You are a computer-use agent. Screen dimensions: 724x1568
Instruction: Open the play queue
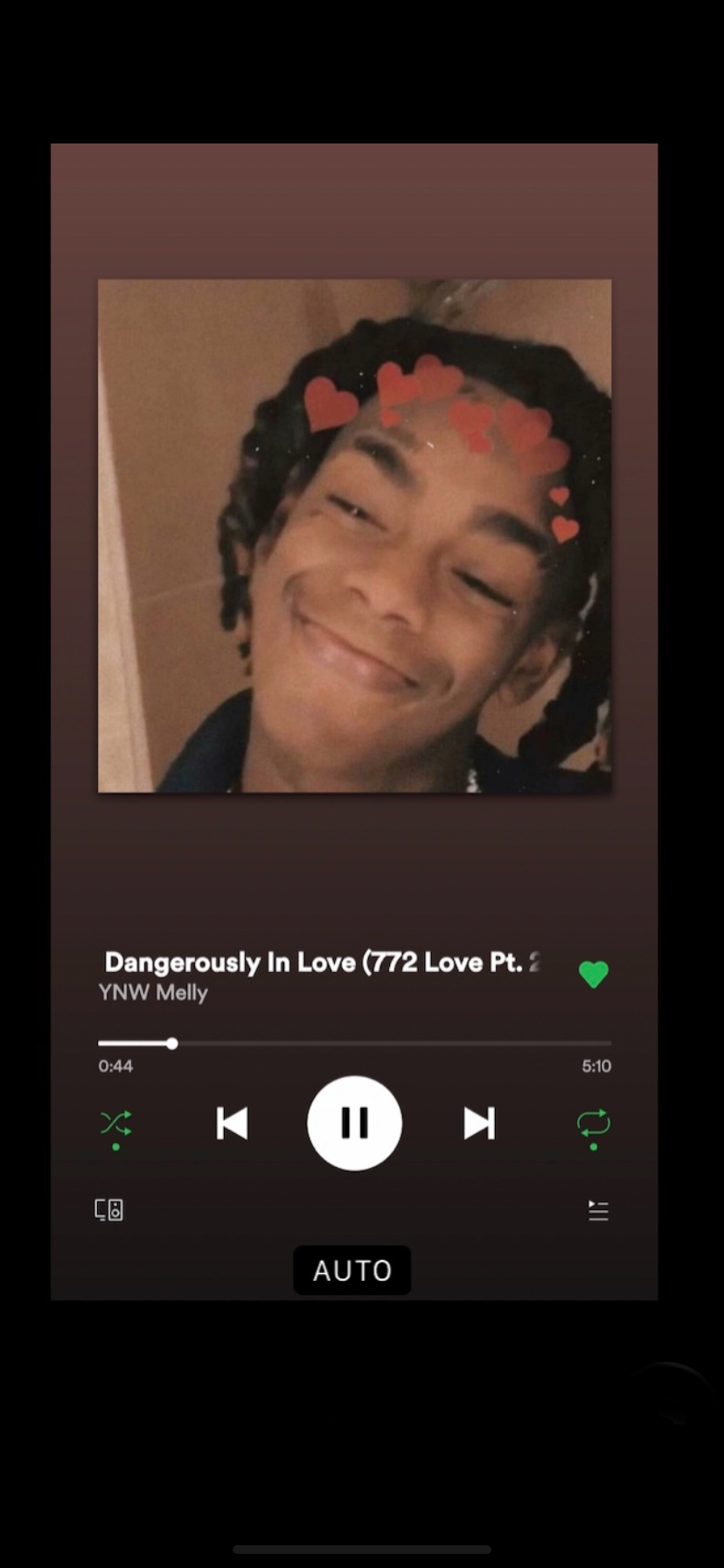[x=598, y=1210]
